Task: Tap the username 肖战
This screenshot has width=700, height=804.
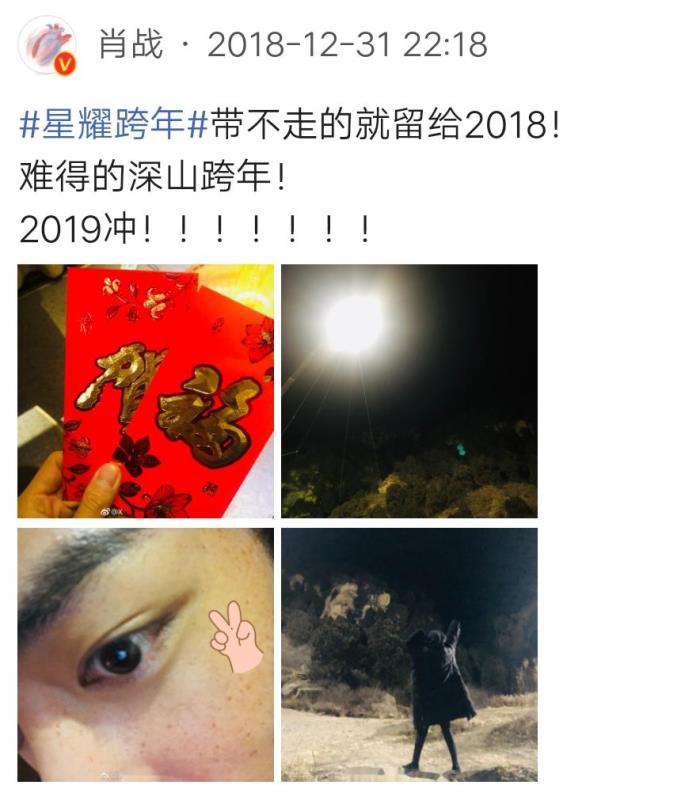Action: 130,45
